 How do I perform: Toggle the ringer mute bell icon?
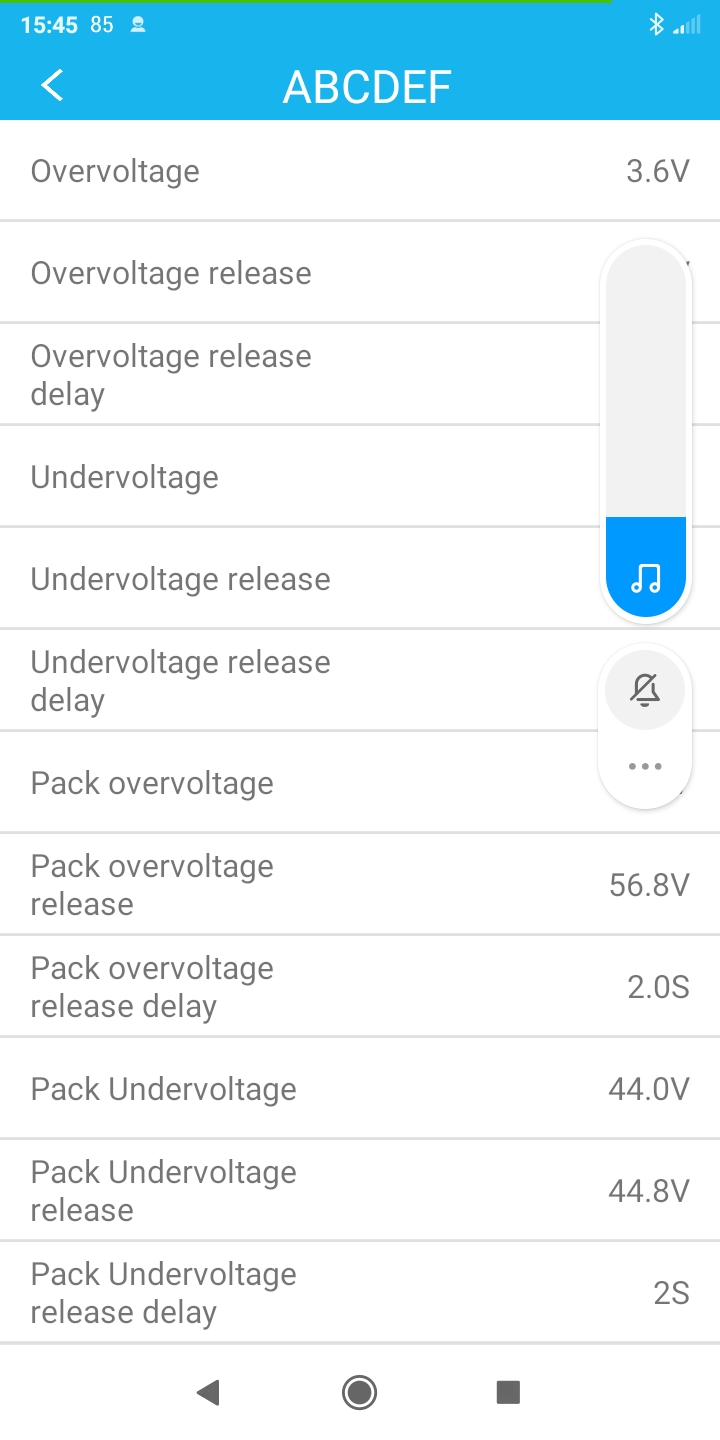pyautogui.click(x=645, y=689)
